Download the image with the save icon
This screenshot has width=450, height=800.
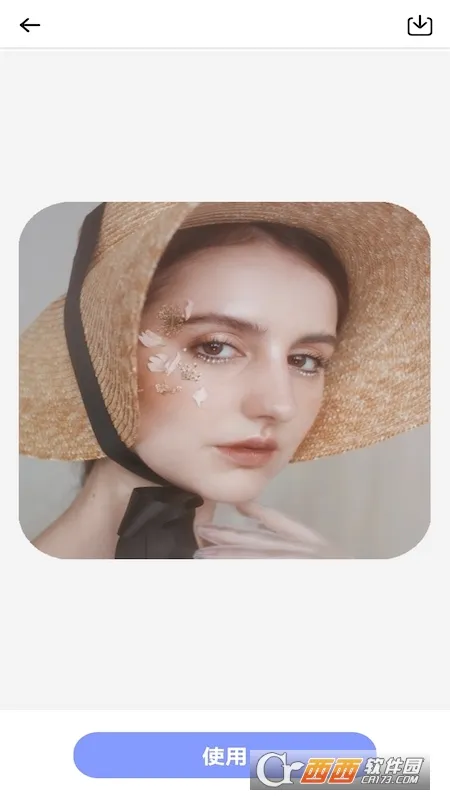pos(419,25)
